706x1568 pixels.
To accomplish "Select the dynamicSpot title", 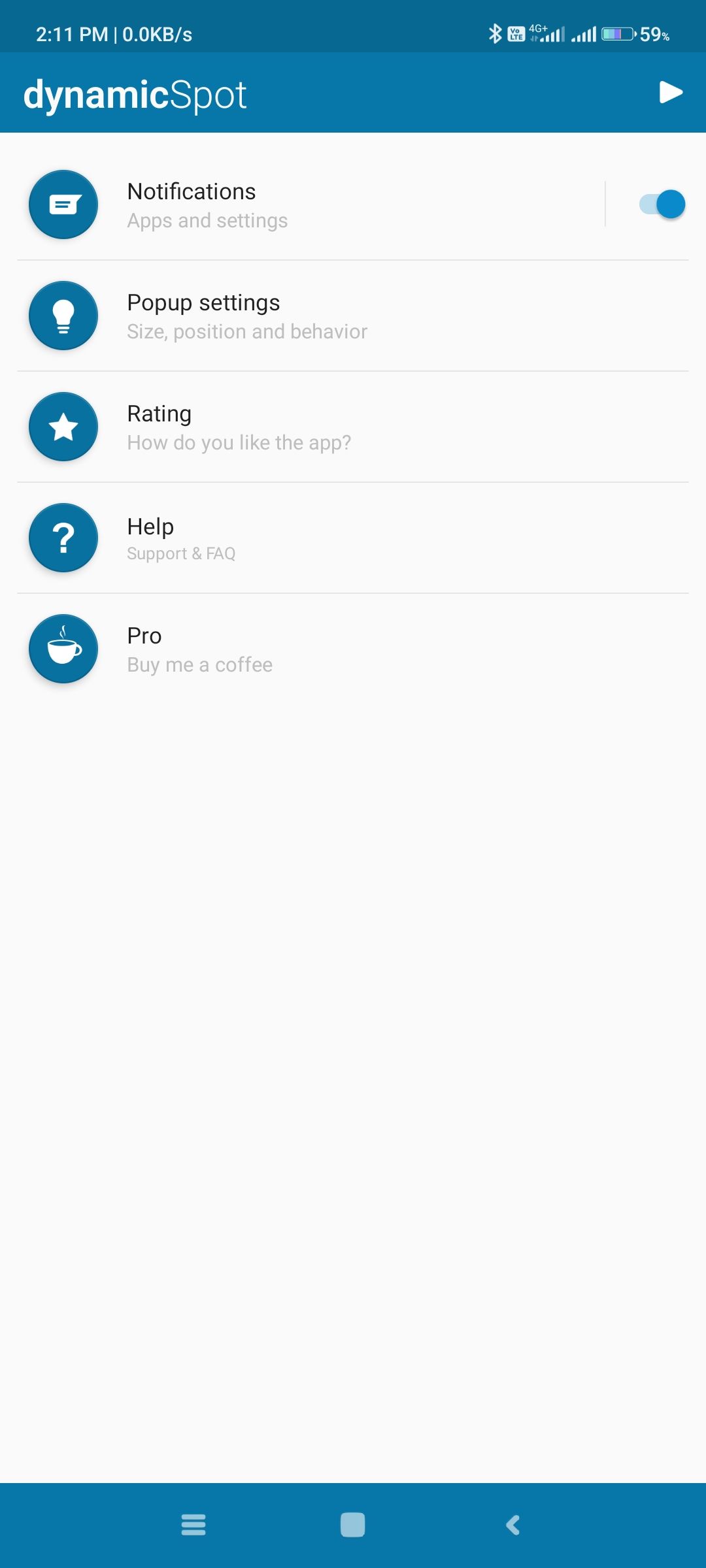I will 135,92.
